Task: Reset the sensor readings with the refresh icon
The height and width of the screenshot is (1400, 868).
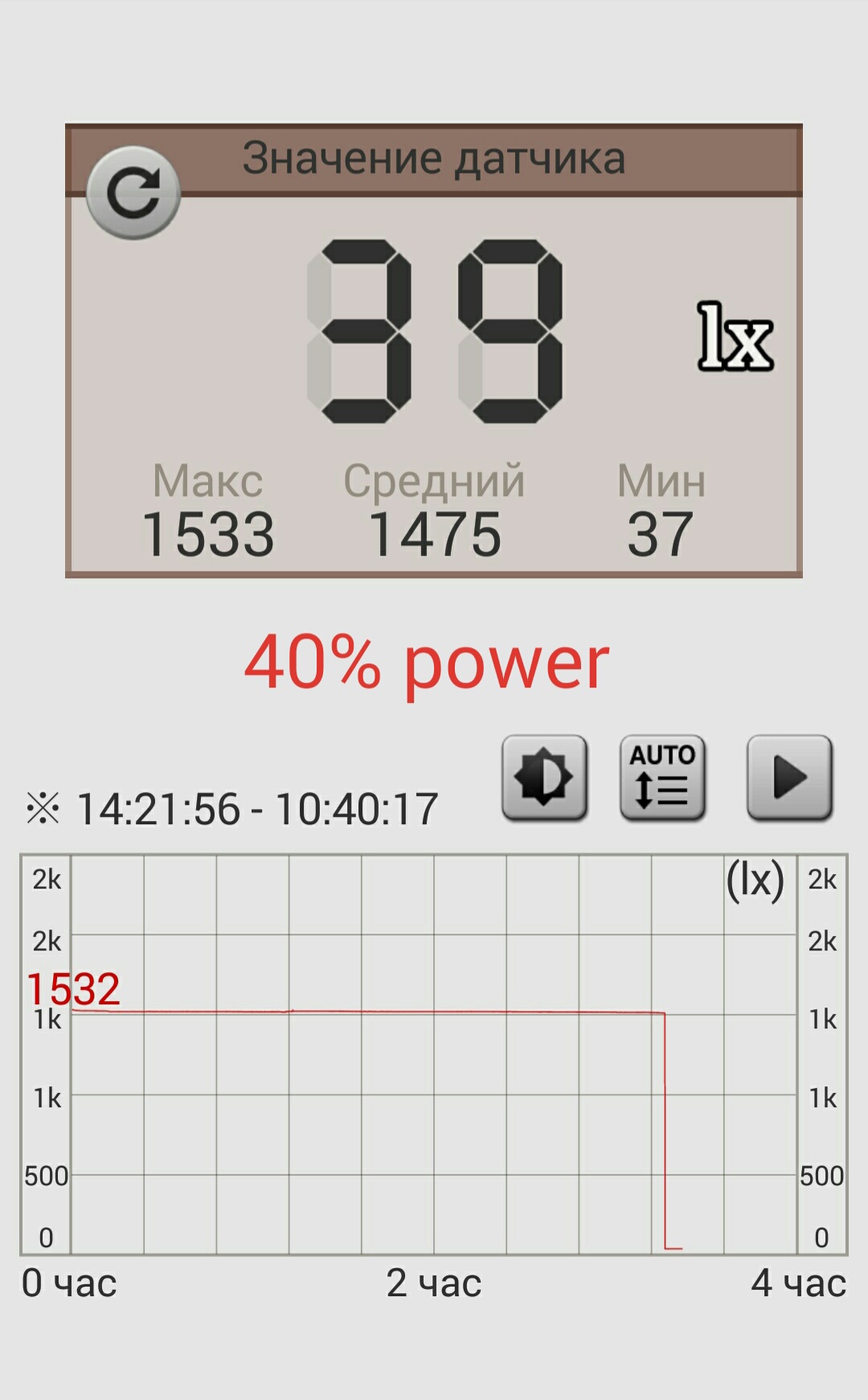Action: point(133,193)
